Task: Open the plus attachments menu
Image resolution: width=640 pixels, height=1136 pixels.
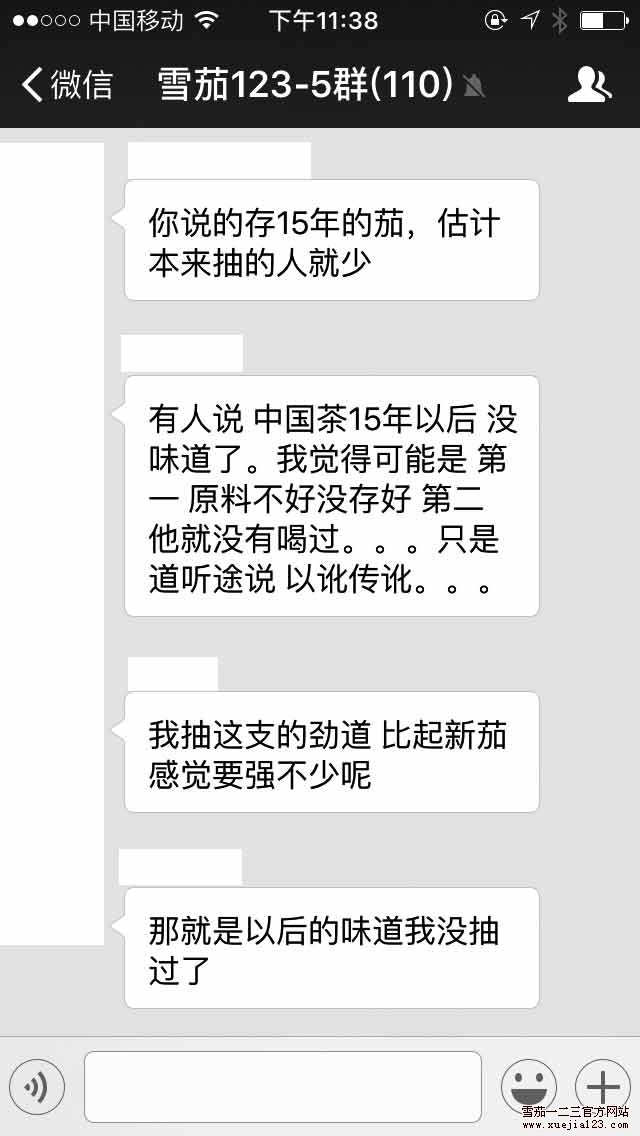Action: (603, 1087)
